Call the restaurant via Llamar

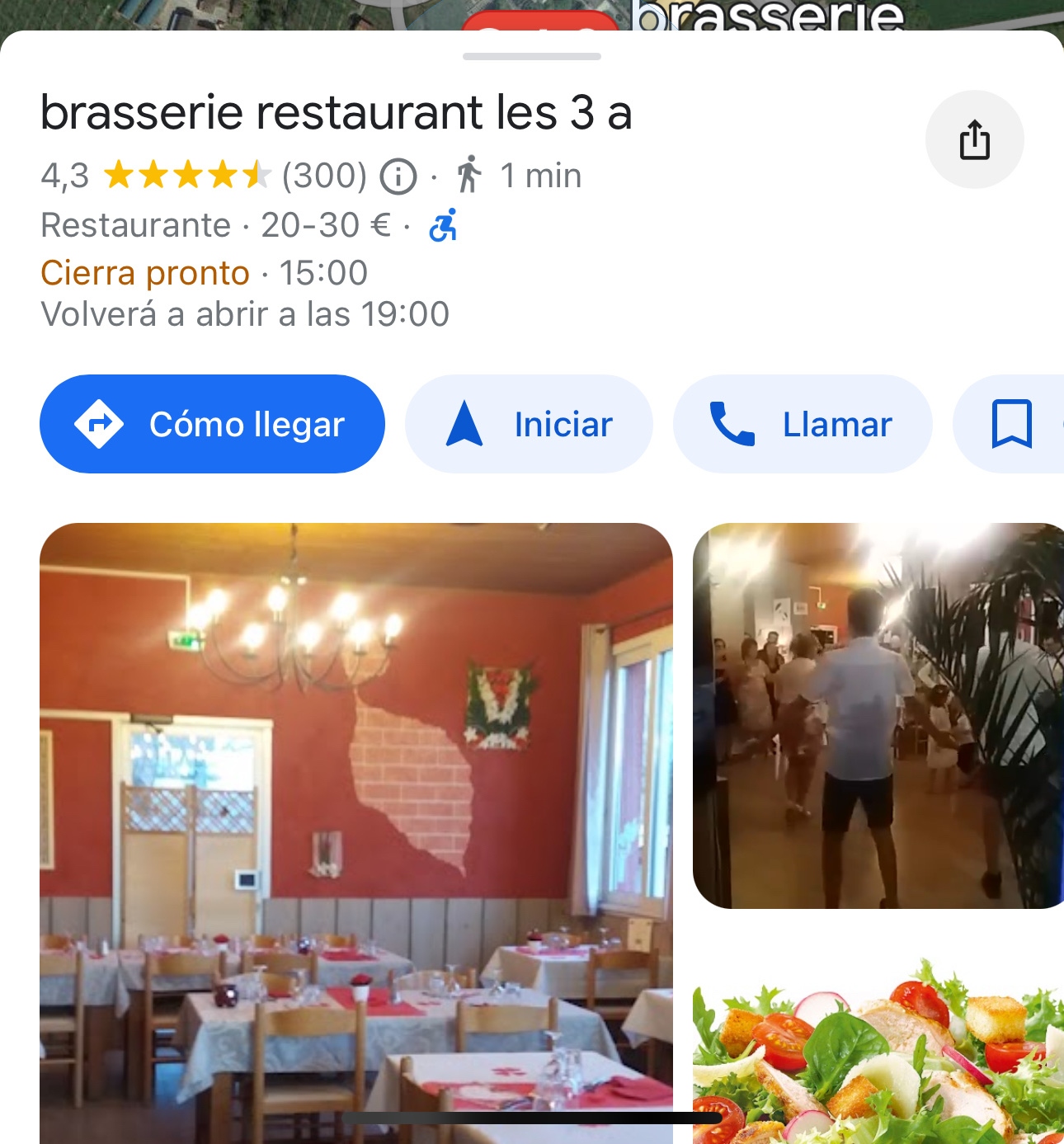click(803, 424)
